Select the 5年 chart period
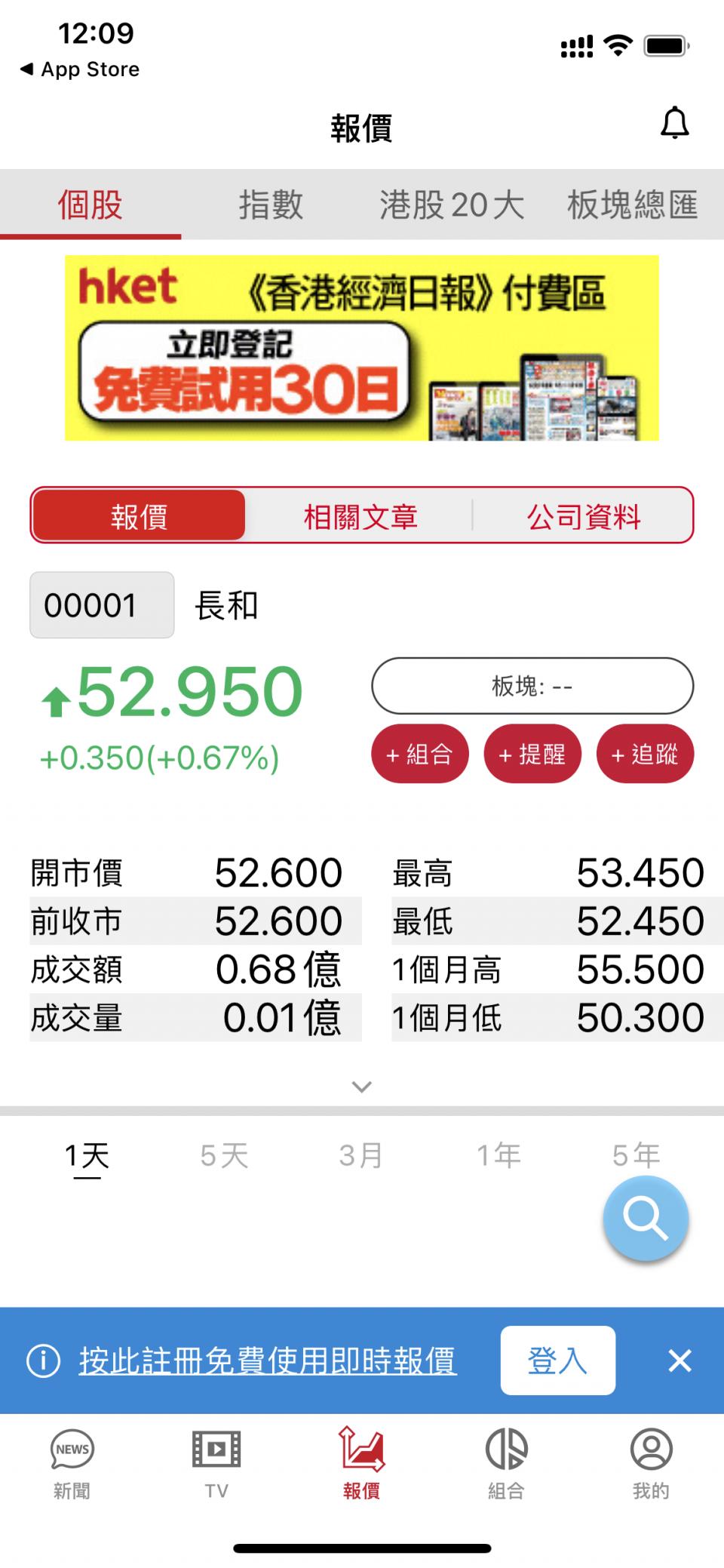Viewport: 724px width, 1568px height. point(637,1153)
